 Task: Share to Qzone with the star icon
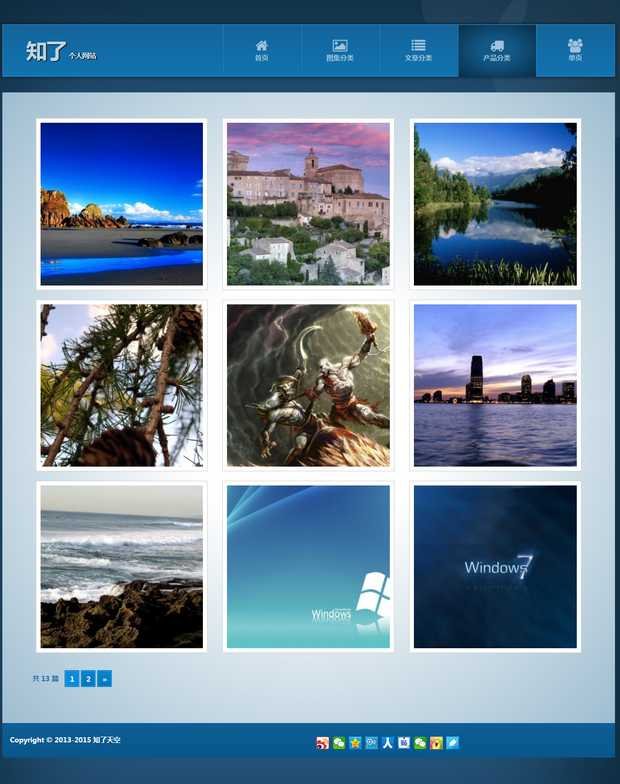pos(355,743)
